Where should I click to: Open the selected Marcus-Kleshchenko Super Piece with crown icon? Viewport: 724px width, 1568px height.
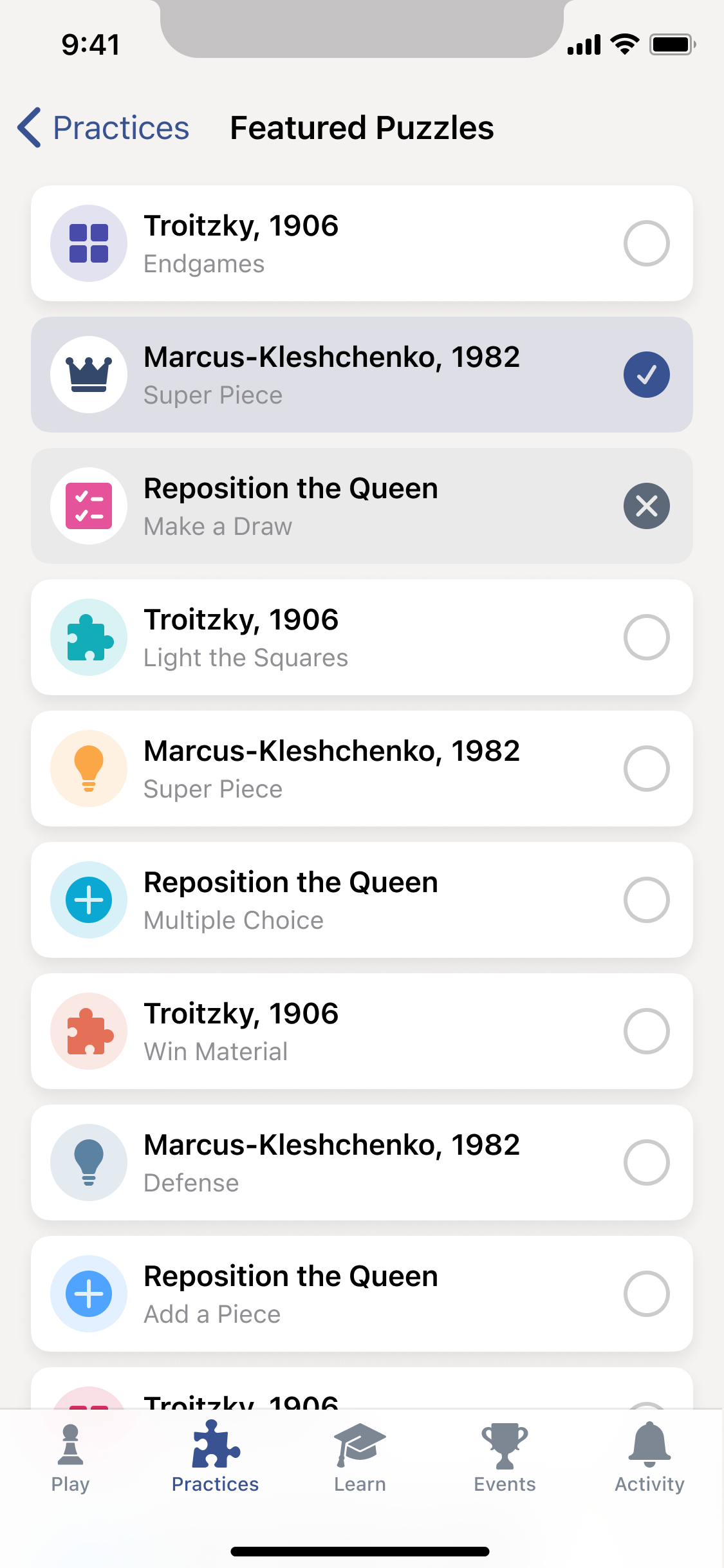362,375
